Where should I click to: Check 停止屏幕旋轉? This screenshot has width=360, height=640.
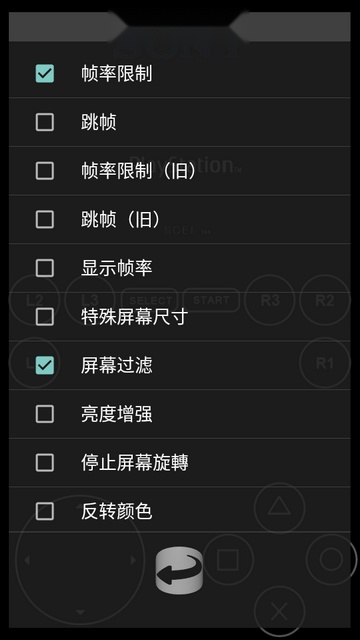[x=44, y=462]
